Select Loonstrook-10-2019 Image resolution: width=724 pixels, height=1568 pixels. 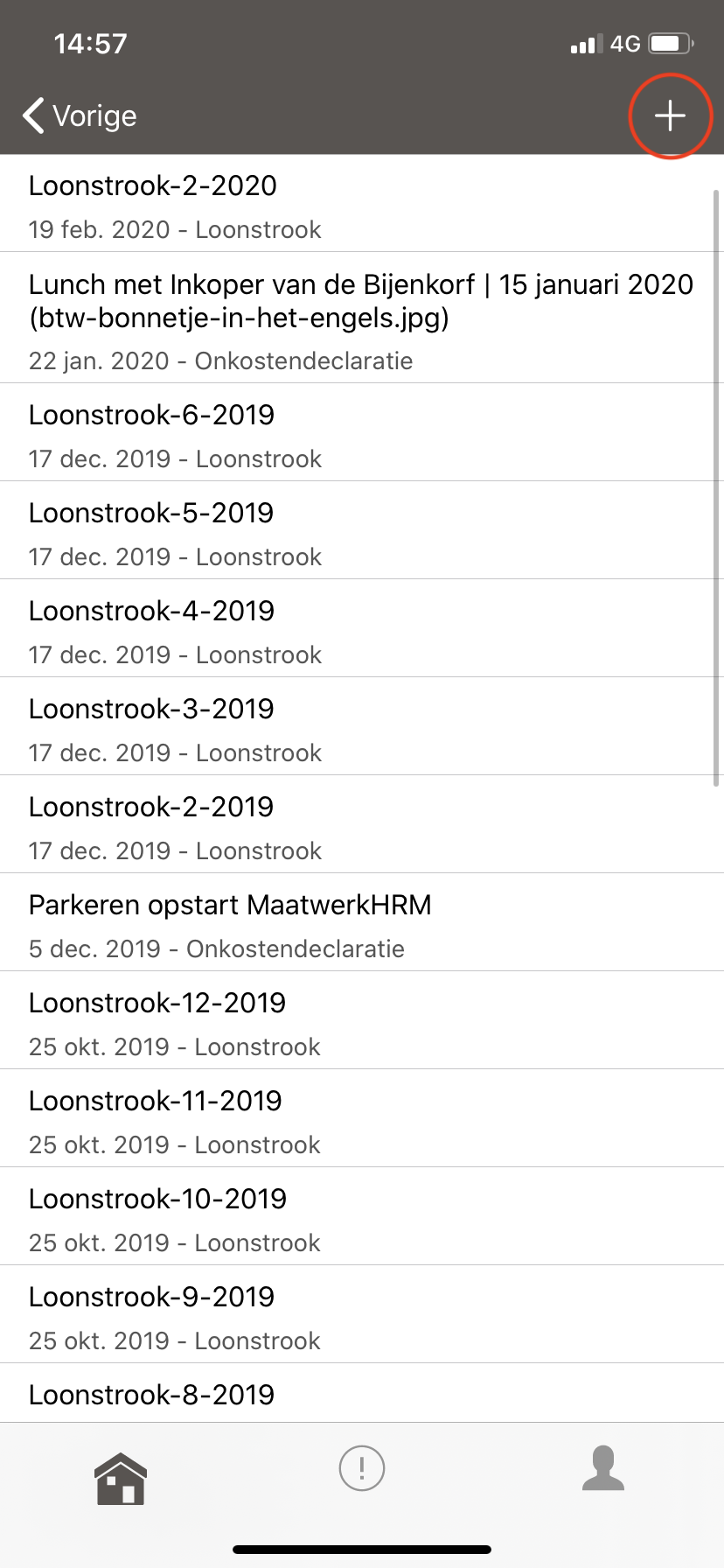[x=362, y=1216]
